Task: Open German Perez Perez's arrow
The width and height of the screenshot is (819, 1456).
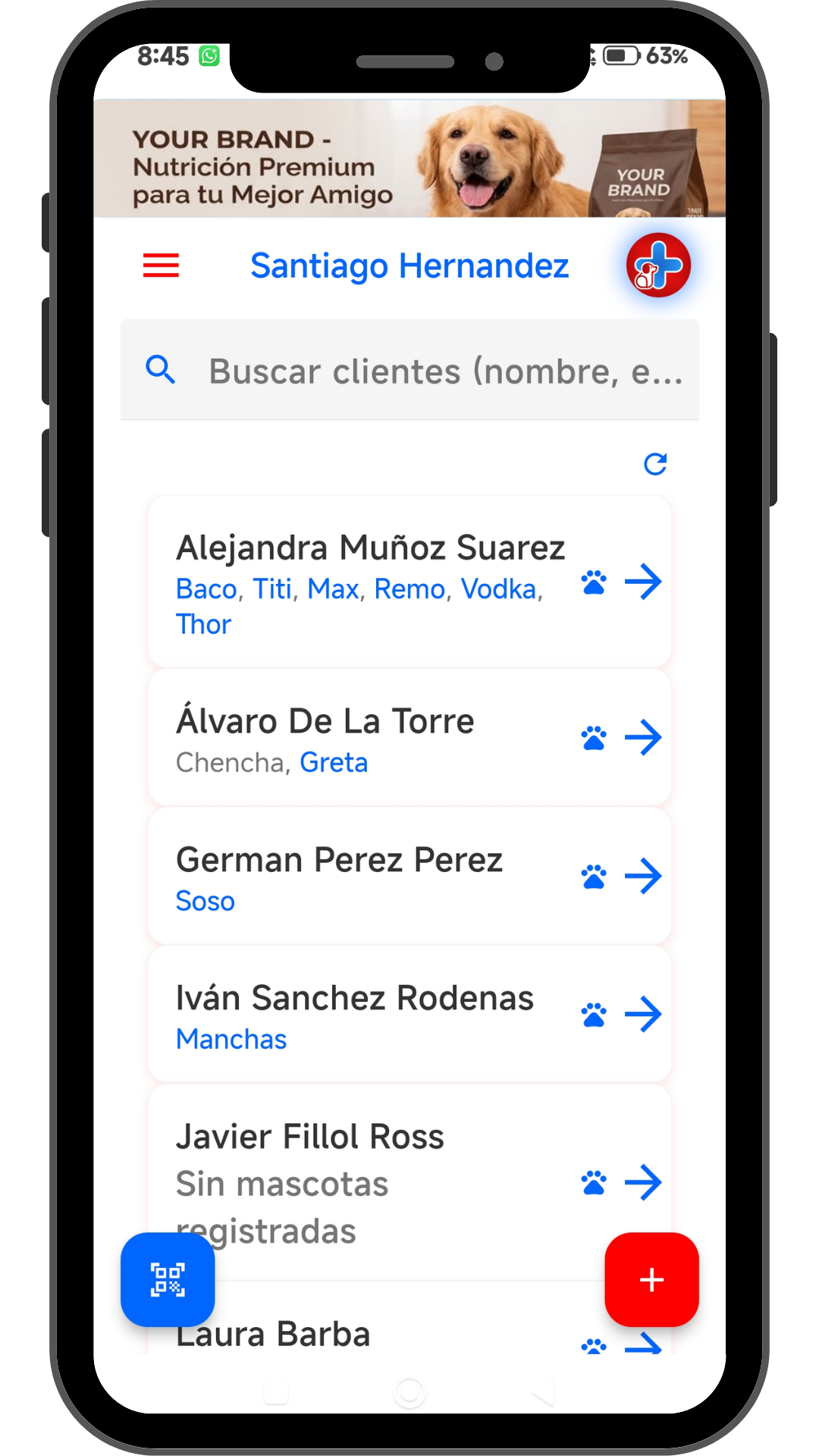Action: pyautogui.click(x=643, y=876)
